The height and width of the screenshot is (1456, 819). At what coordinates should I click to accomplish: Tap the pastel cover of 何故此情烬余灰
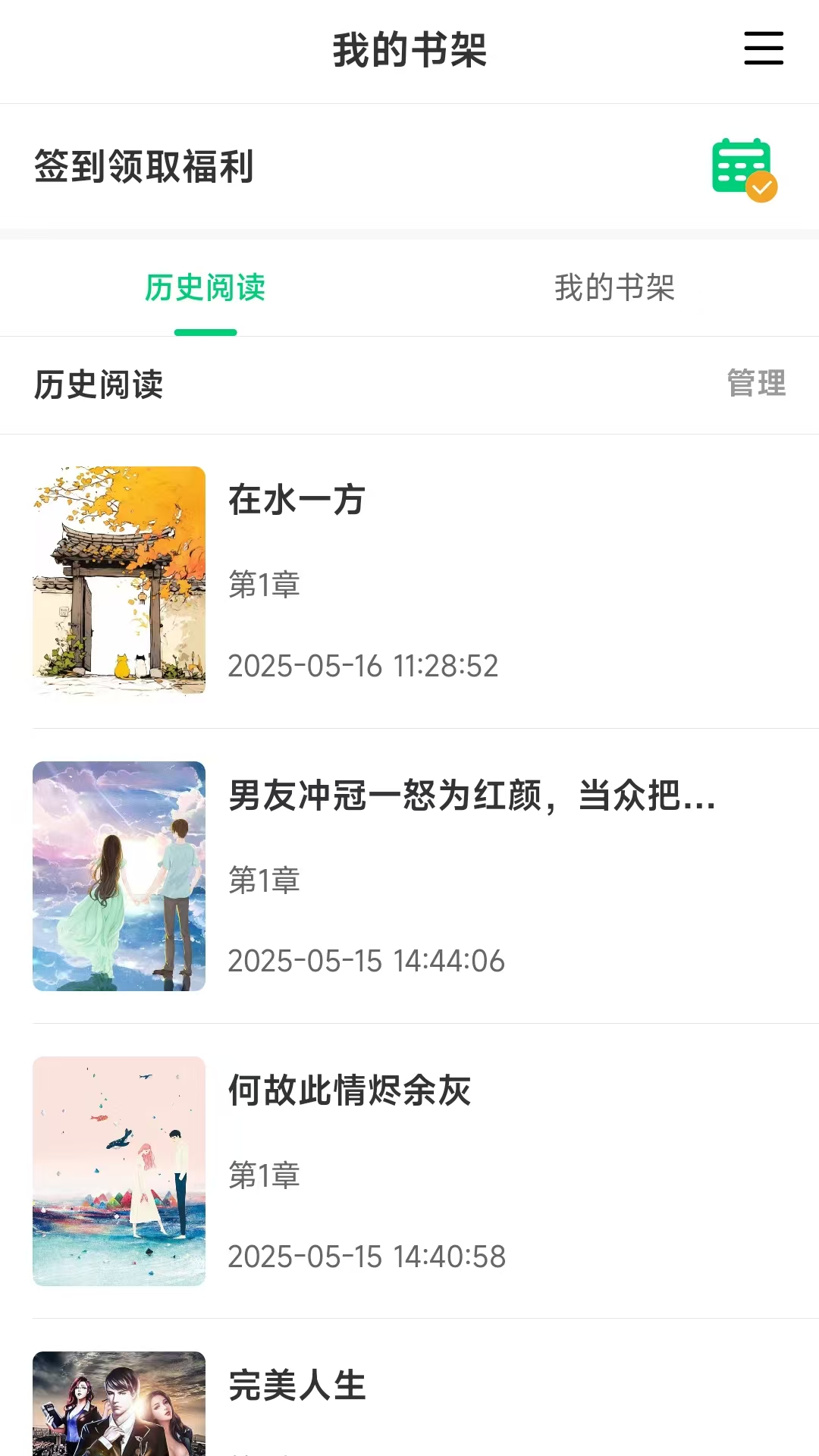(x=118, y=1172)
